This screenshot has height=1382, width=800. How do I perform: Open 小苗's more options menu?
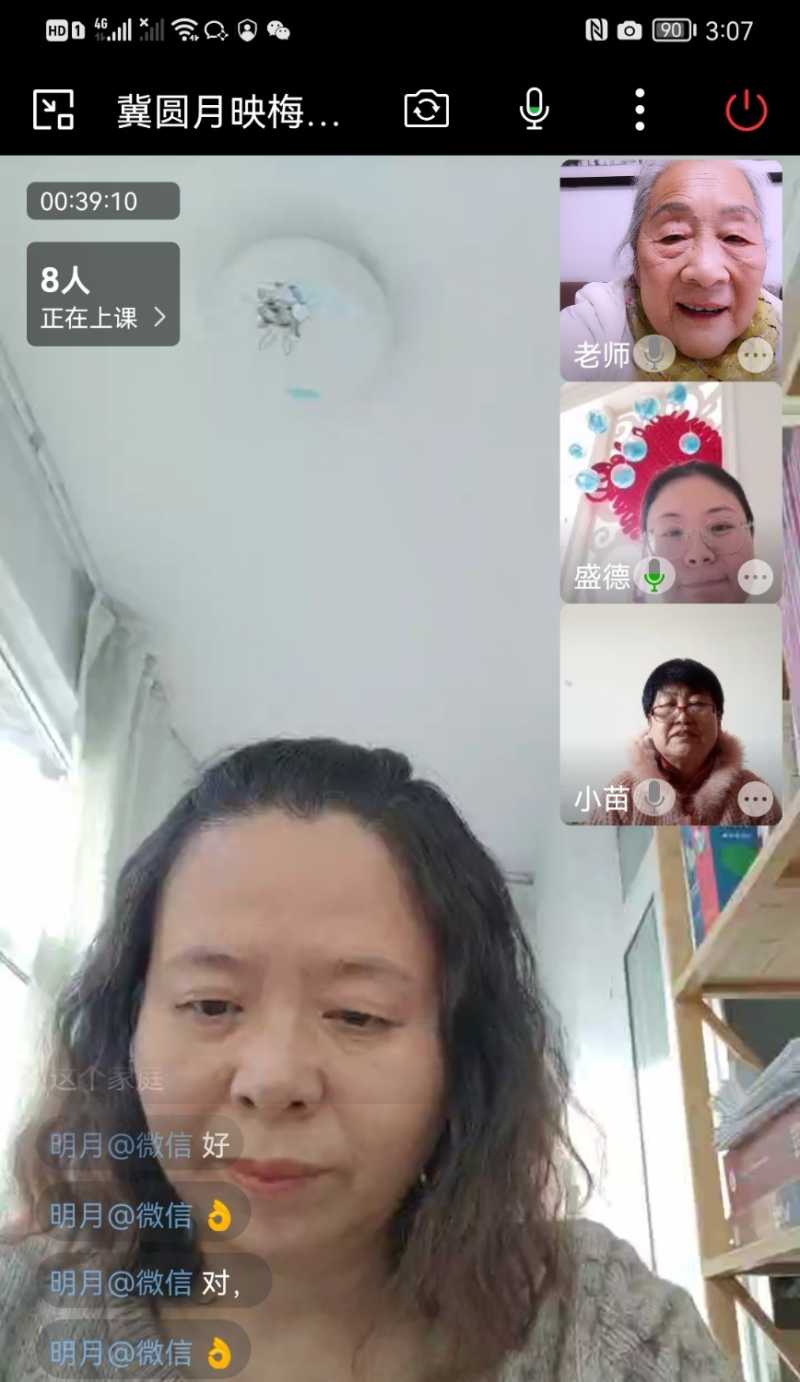click(755, 798)
